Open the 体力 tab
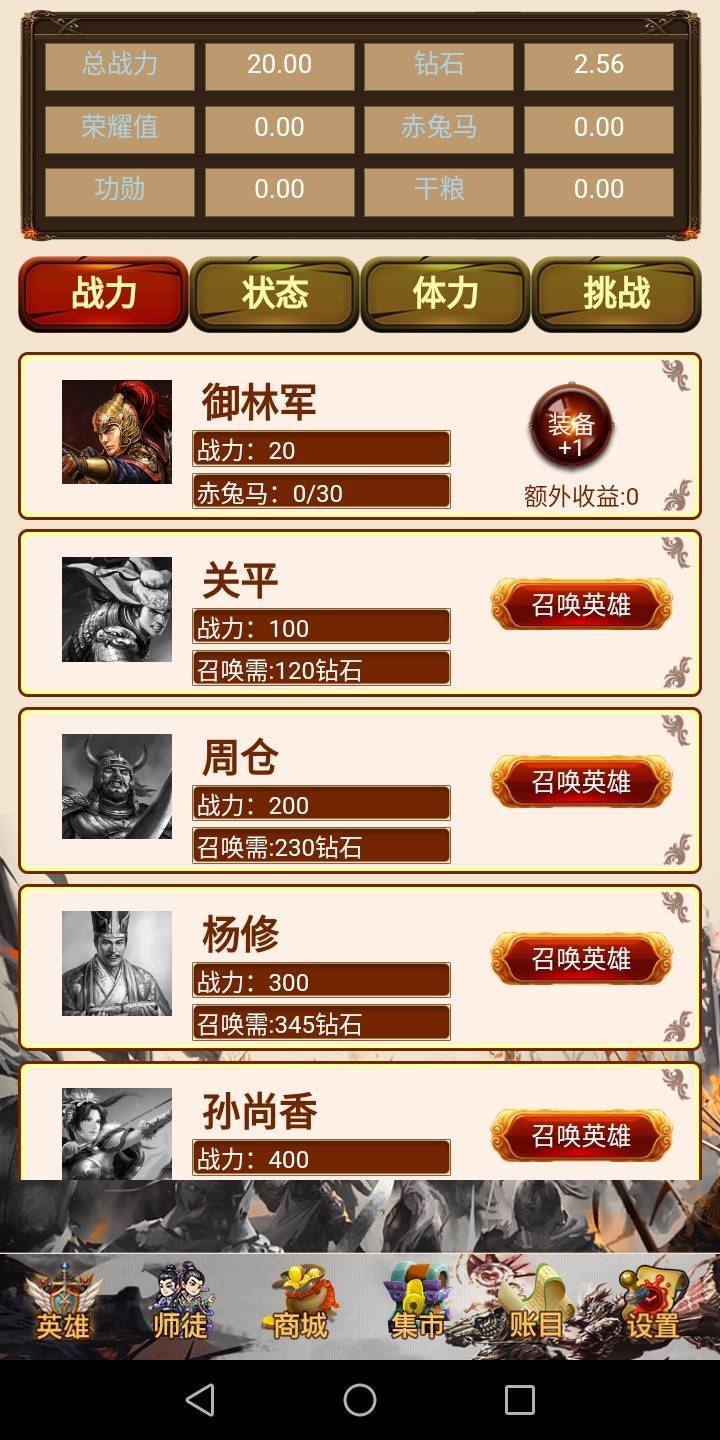This screenshot has width=720, height=1440. pos(445,293)
